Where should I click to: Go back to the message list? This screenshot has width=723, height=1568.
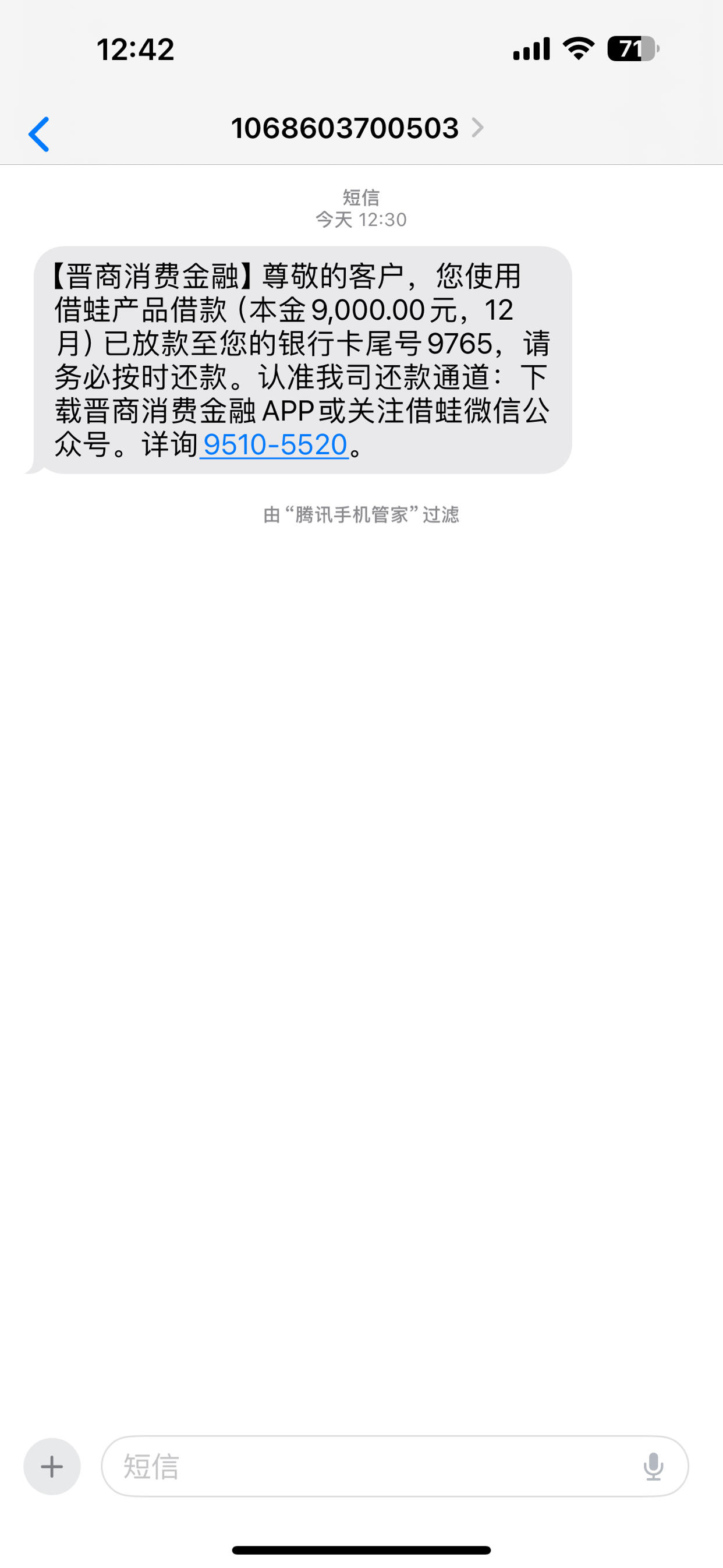pos(39,134)
